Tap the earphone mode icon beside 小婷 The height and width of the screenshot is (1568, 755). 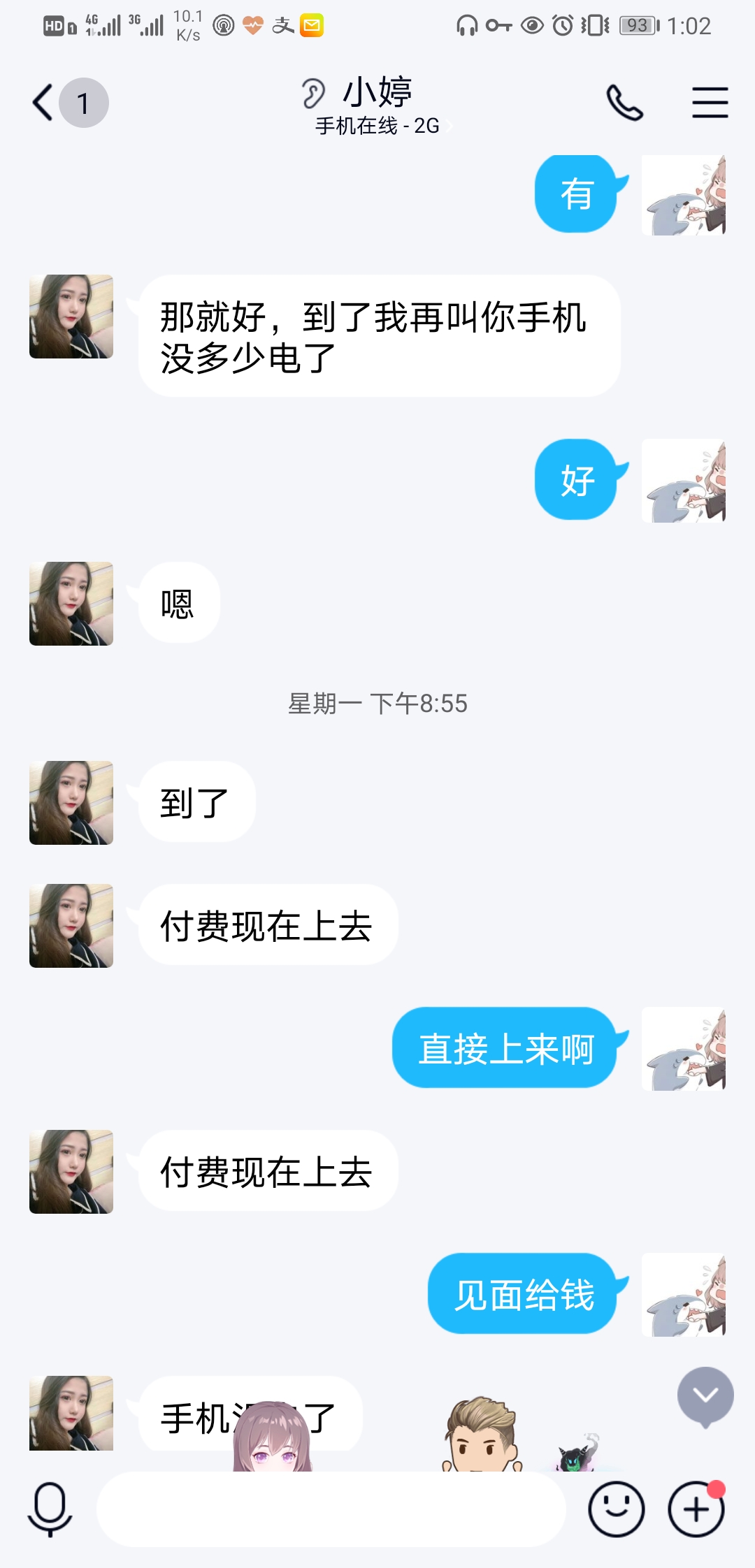(x=313, y=91)
